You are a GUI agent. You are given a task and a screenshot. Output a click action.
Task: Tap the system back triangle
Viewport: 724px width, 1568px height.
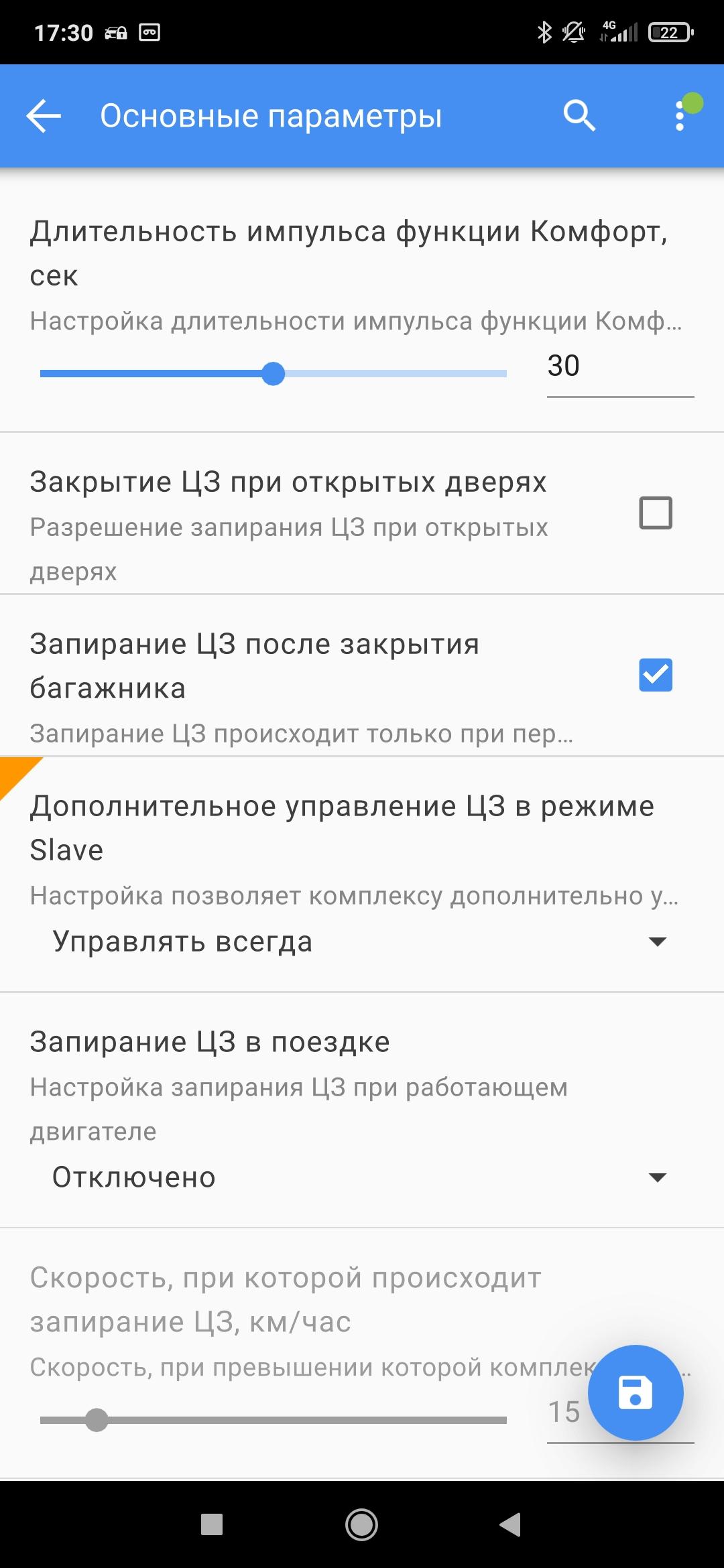tap(511, 1524)
